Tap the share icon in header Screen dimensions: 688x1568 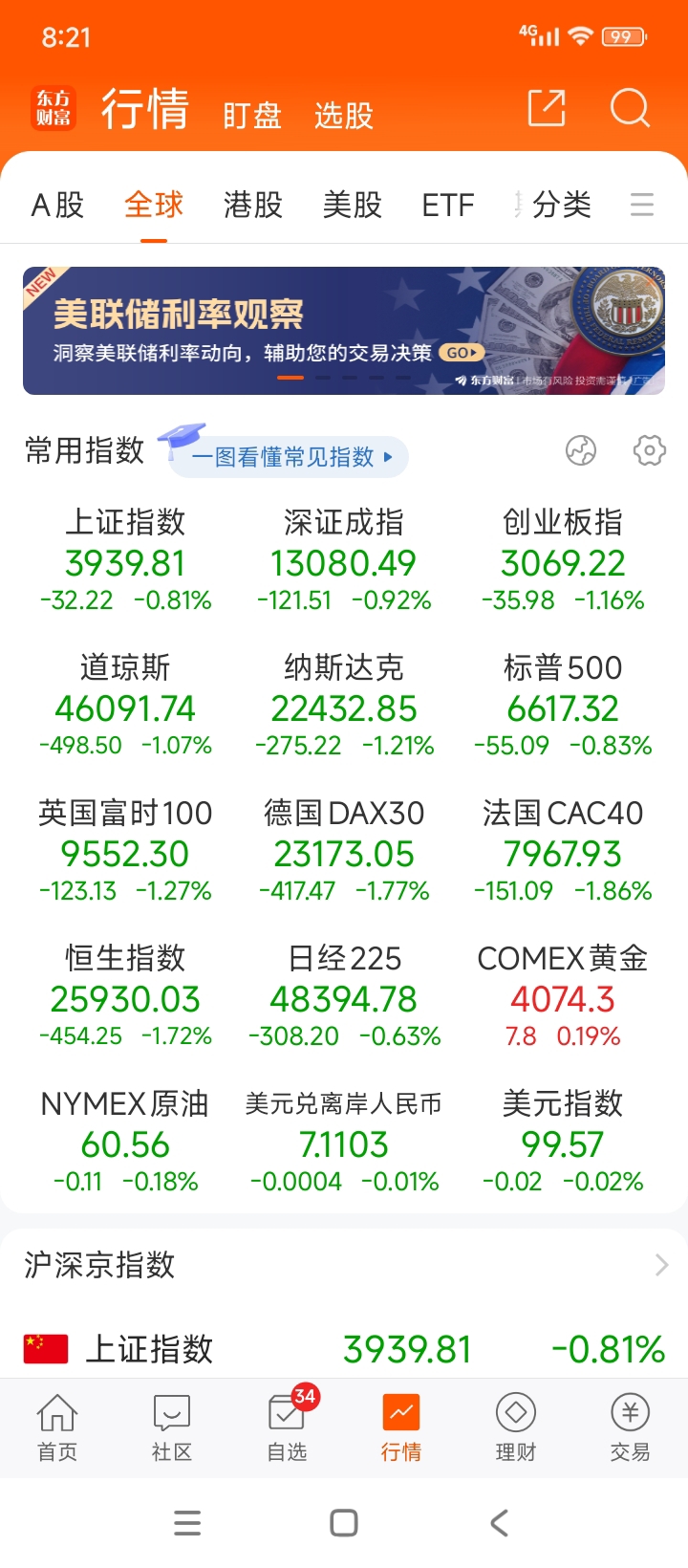click(547, 108)
